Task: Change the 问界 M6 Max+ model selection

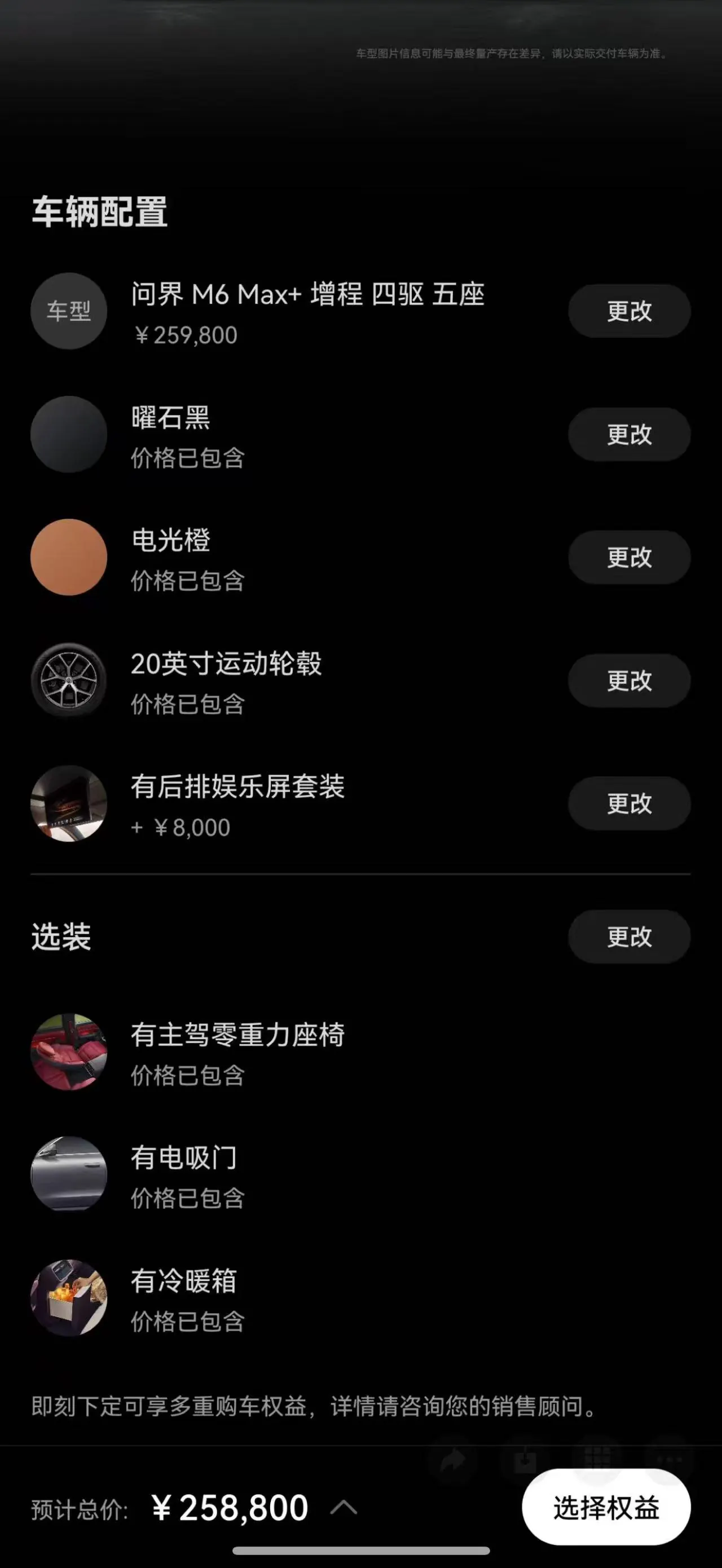Action: [x=629, y=311]
